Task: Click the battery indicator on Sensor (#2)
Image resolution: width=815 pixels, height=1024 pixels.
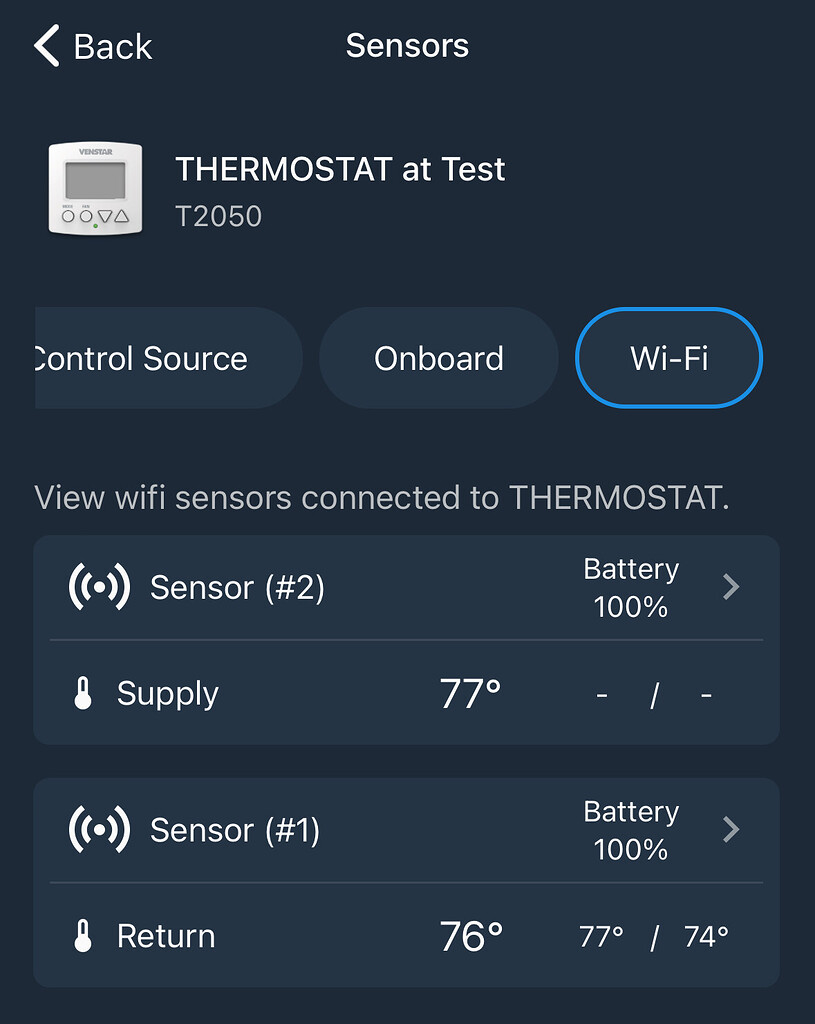Action: click(x=631, y=587)
